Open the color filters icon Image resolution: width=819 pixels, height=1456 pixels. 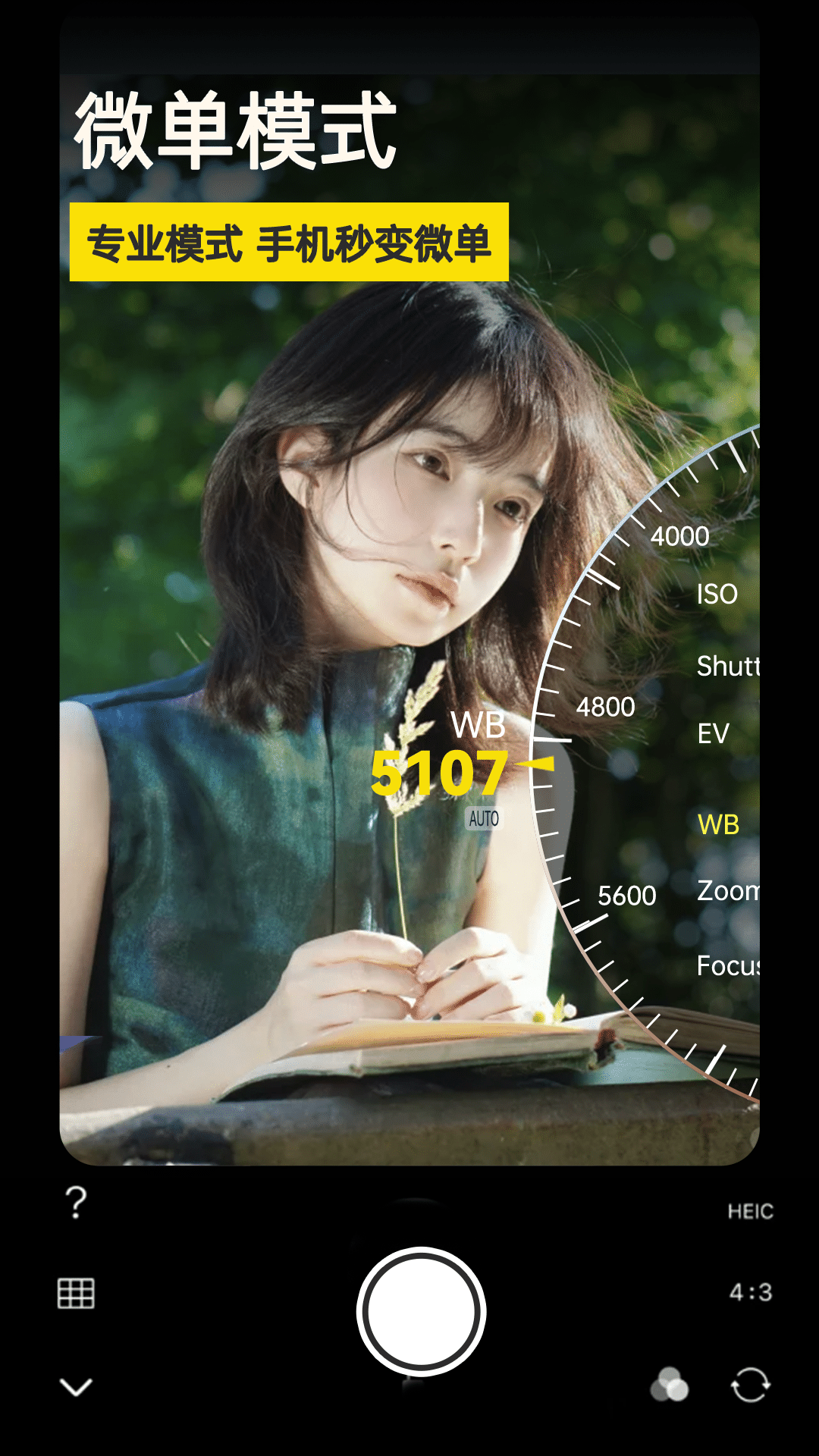pyautogui.click(x=670, y=1385)
